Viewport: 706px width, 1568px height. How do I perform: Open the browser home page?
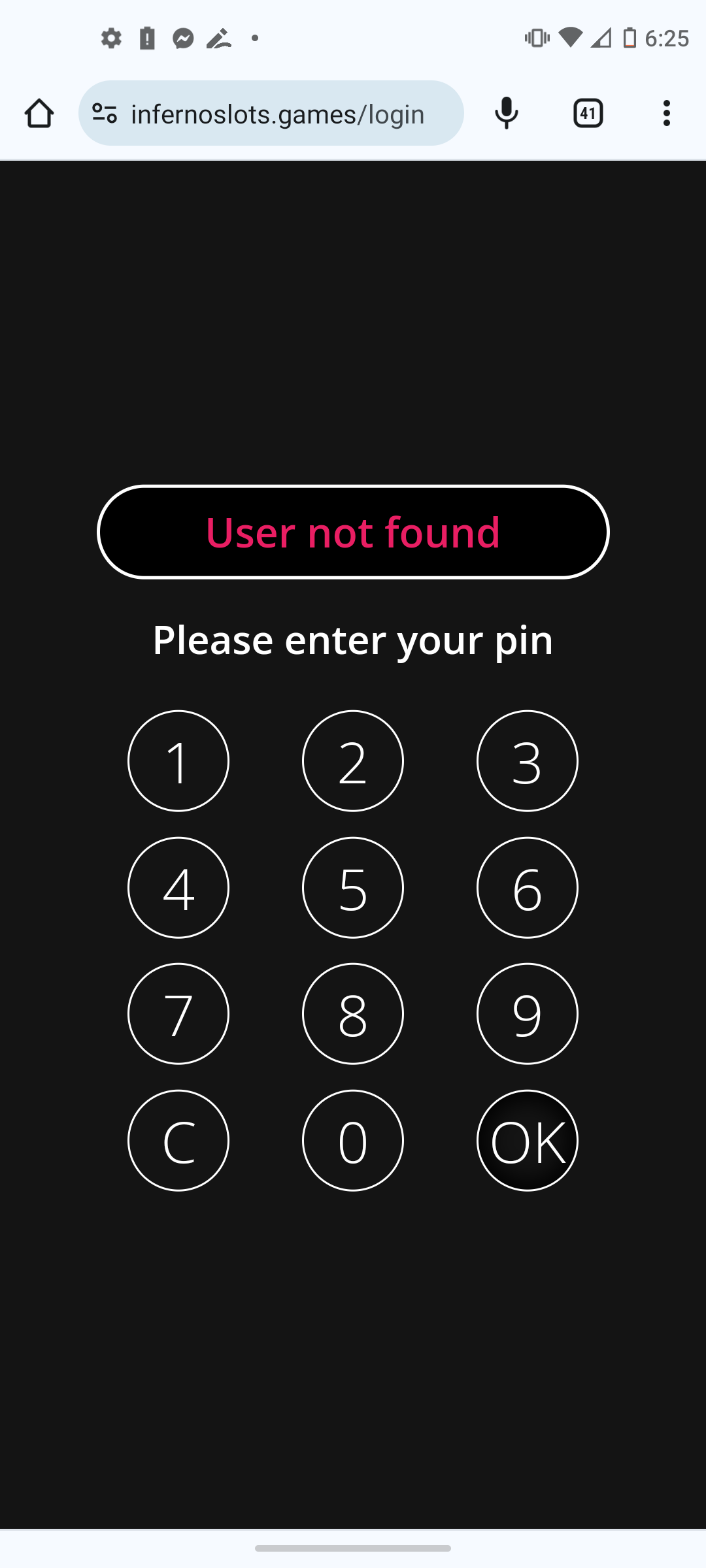click(39, 114)
